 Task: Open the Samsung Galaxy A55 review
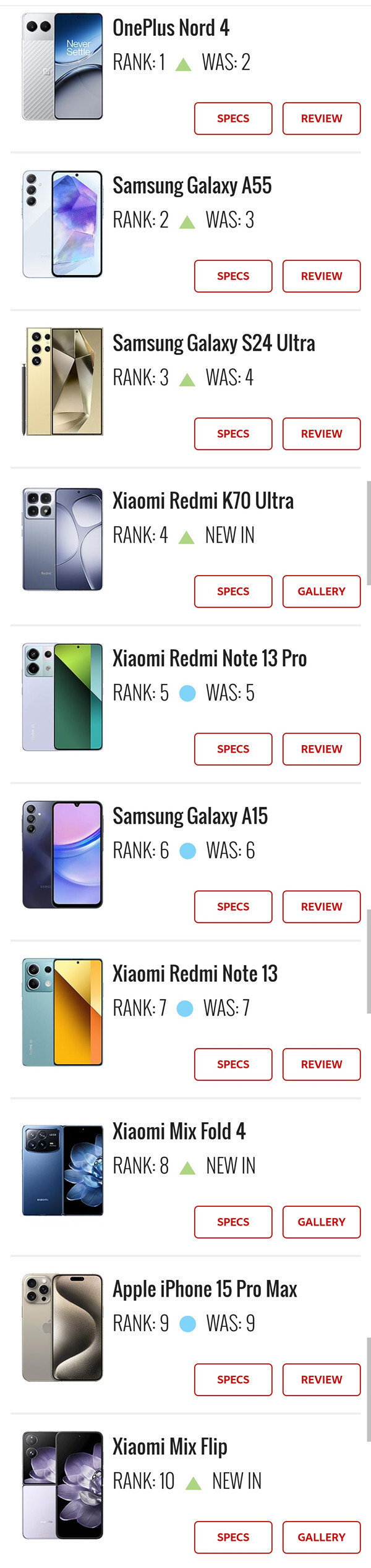click(x=321, y=276)
